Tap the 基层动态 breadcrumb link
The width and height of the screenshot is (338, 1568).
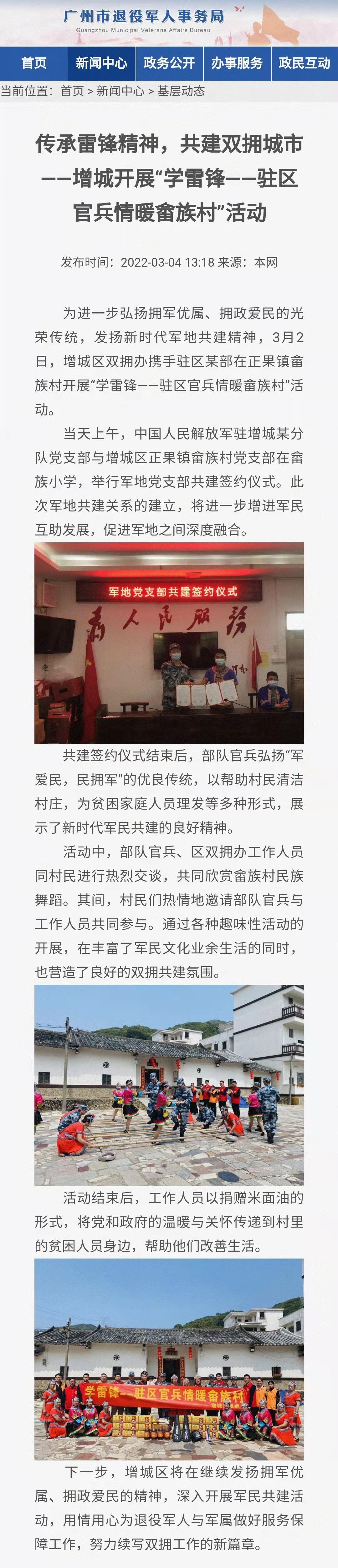click(x=181, y=91)
